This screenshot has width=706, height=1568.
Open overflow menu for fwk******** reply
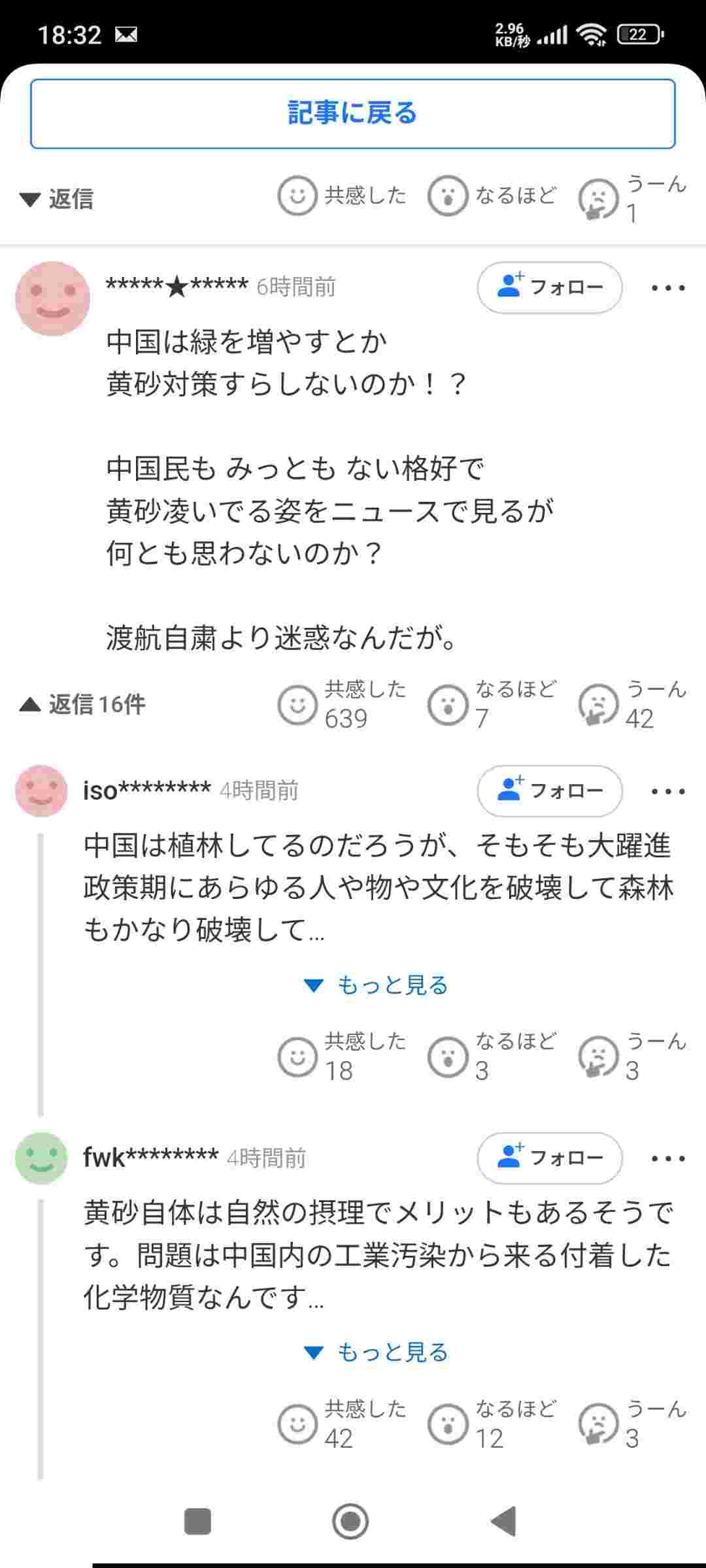668,1159
